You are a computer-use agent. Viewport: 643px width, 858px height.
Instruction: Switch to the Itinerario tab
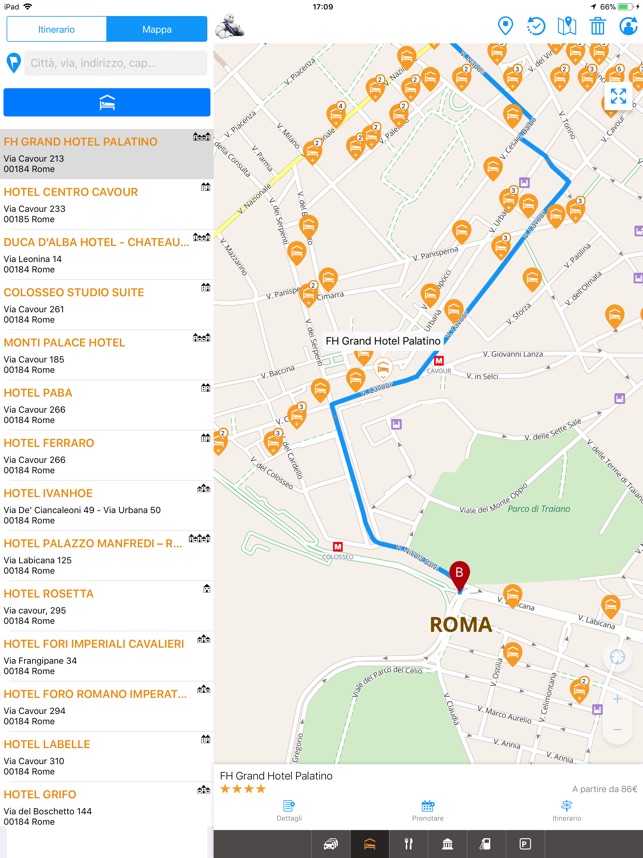(x=56, y=30)
